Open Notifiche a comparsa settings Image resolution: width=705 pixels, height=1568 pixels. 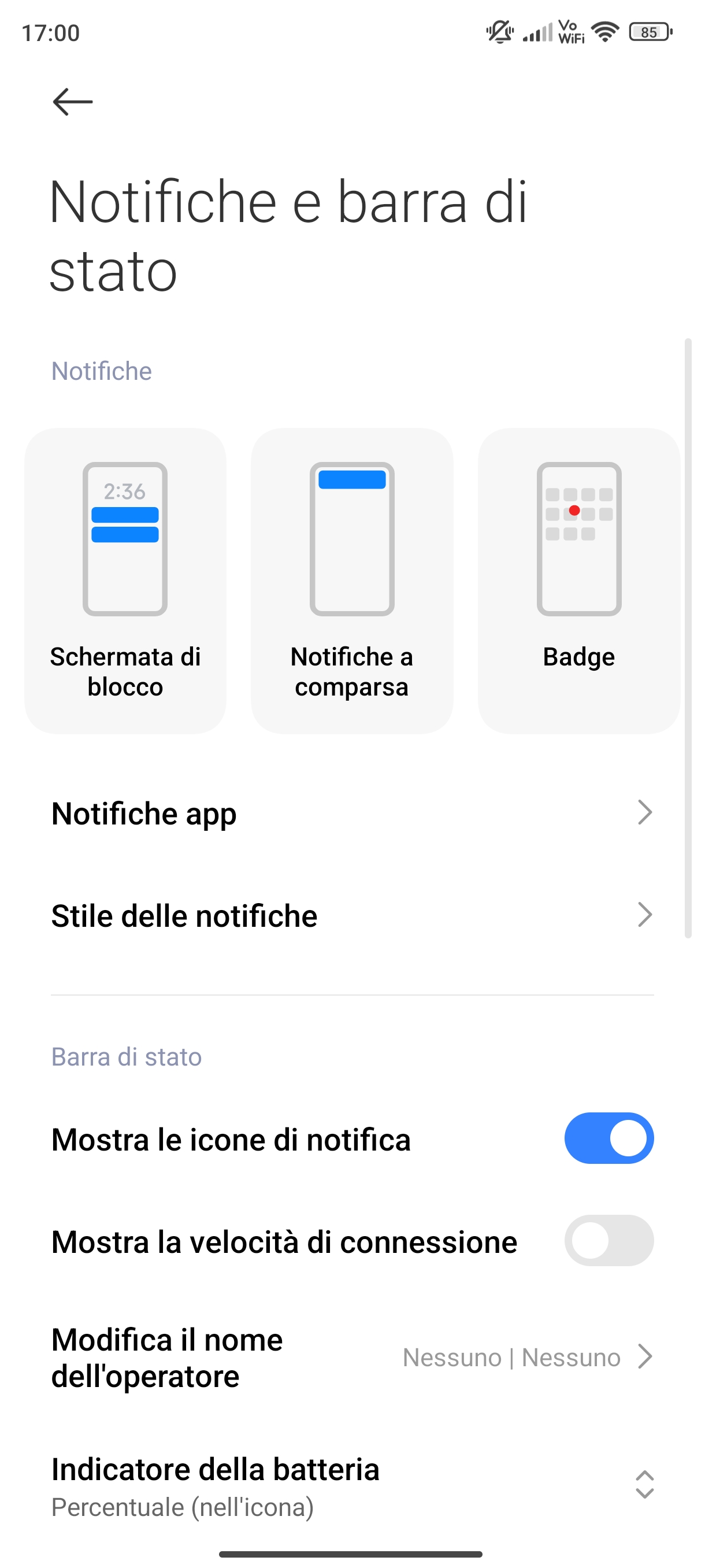(351, 580)
